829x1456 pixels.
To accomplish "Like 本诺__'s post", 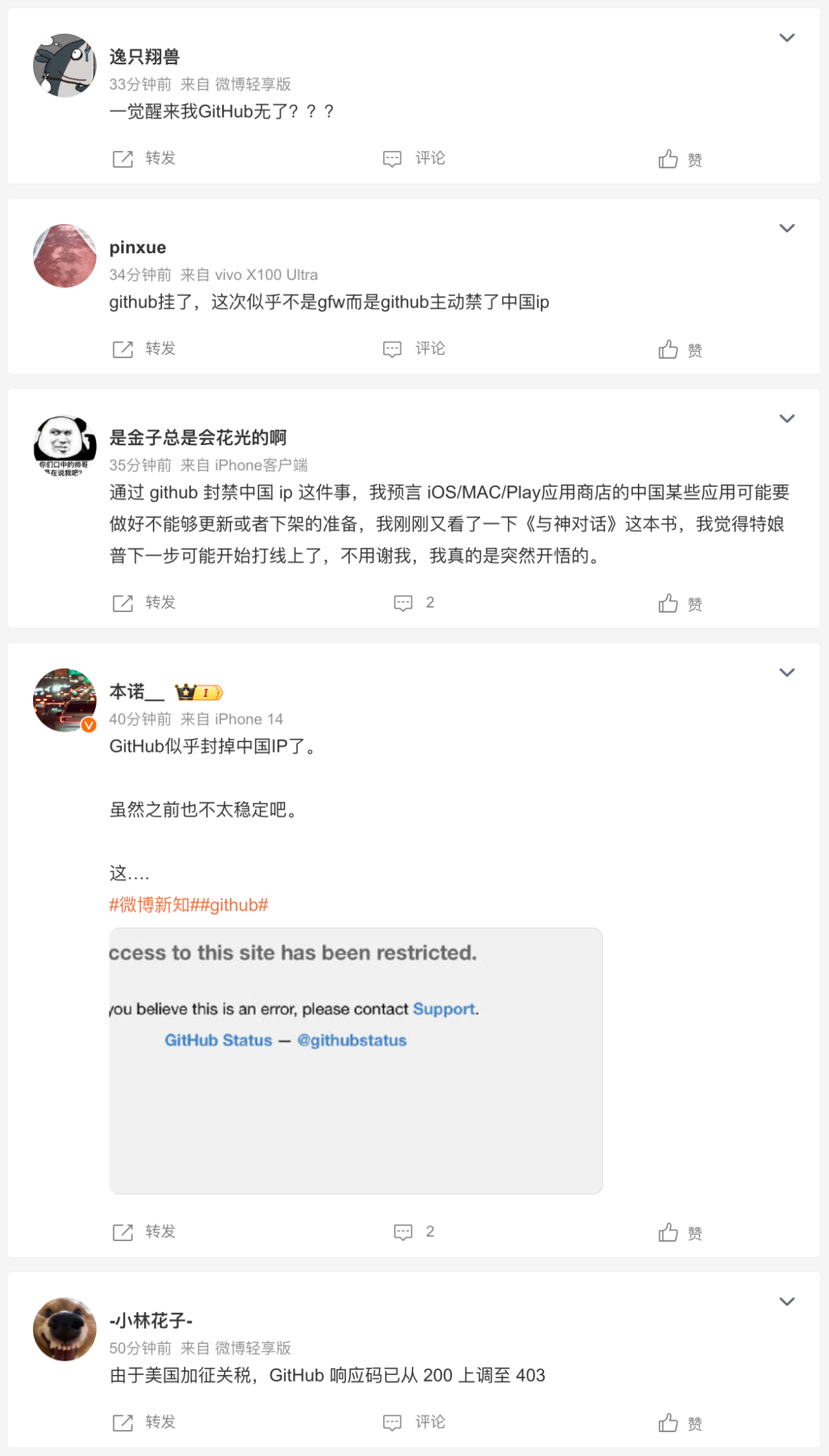I will coord(680,1232).
